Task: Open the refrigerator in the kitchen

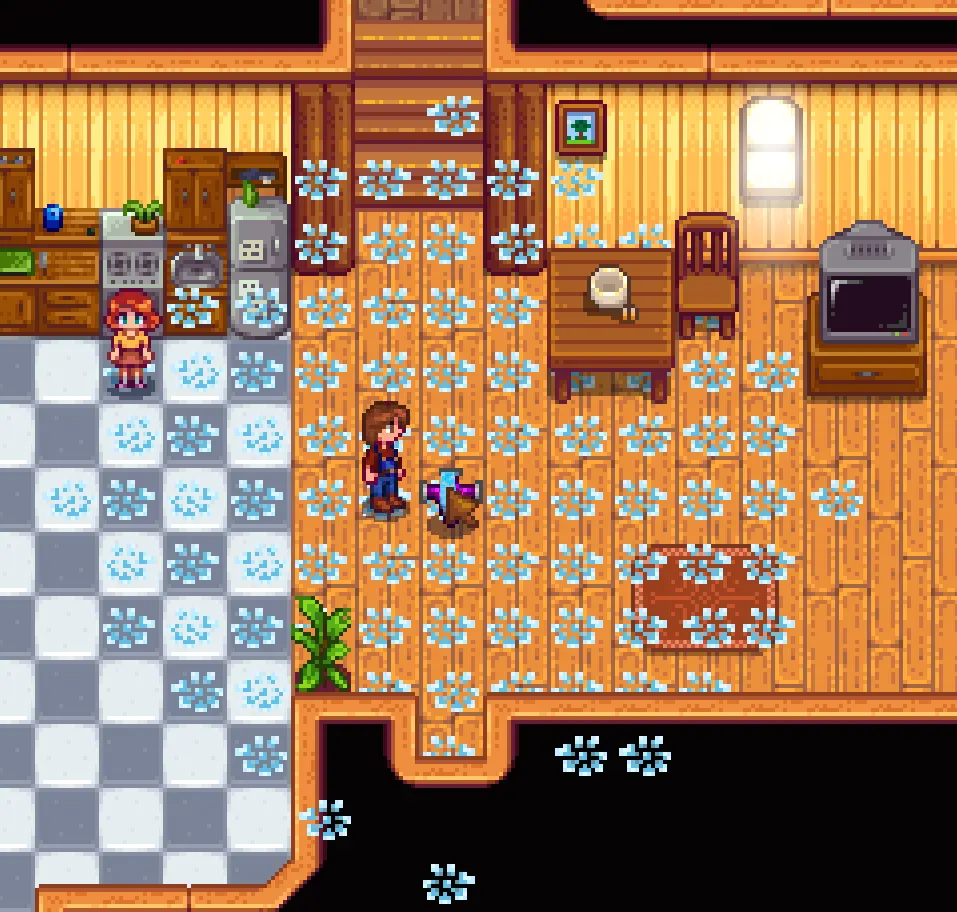Action: [x=259, y=269]
